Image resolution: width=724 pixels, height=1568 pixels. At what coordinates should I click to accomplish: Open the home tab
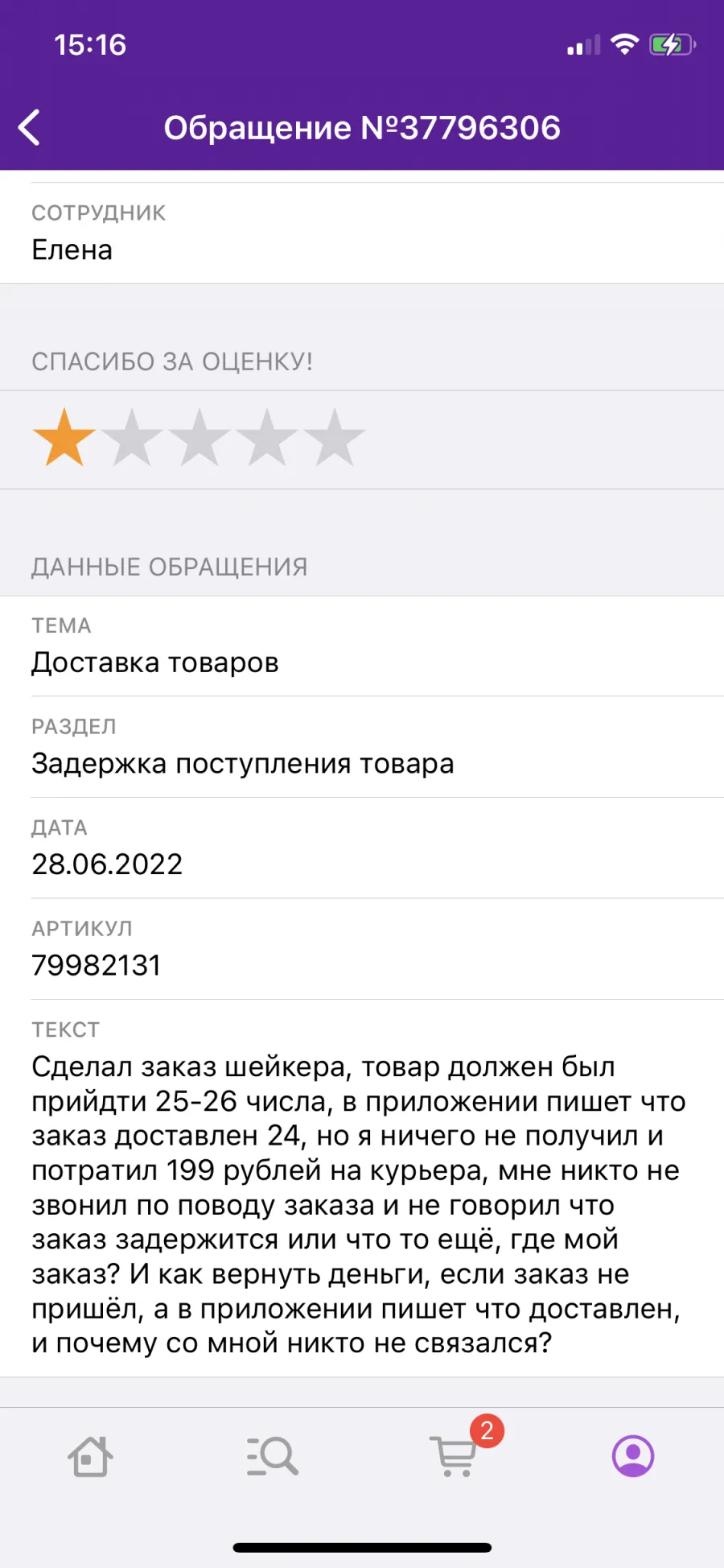pyautogui.click(x=90, y=1456)
